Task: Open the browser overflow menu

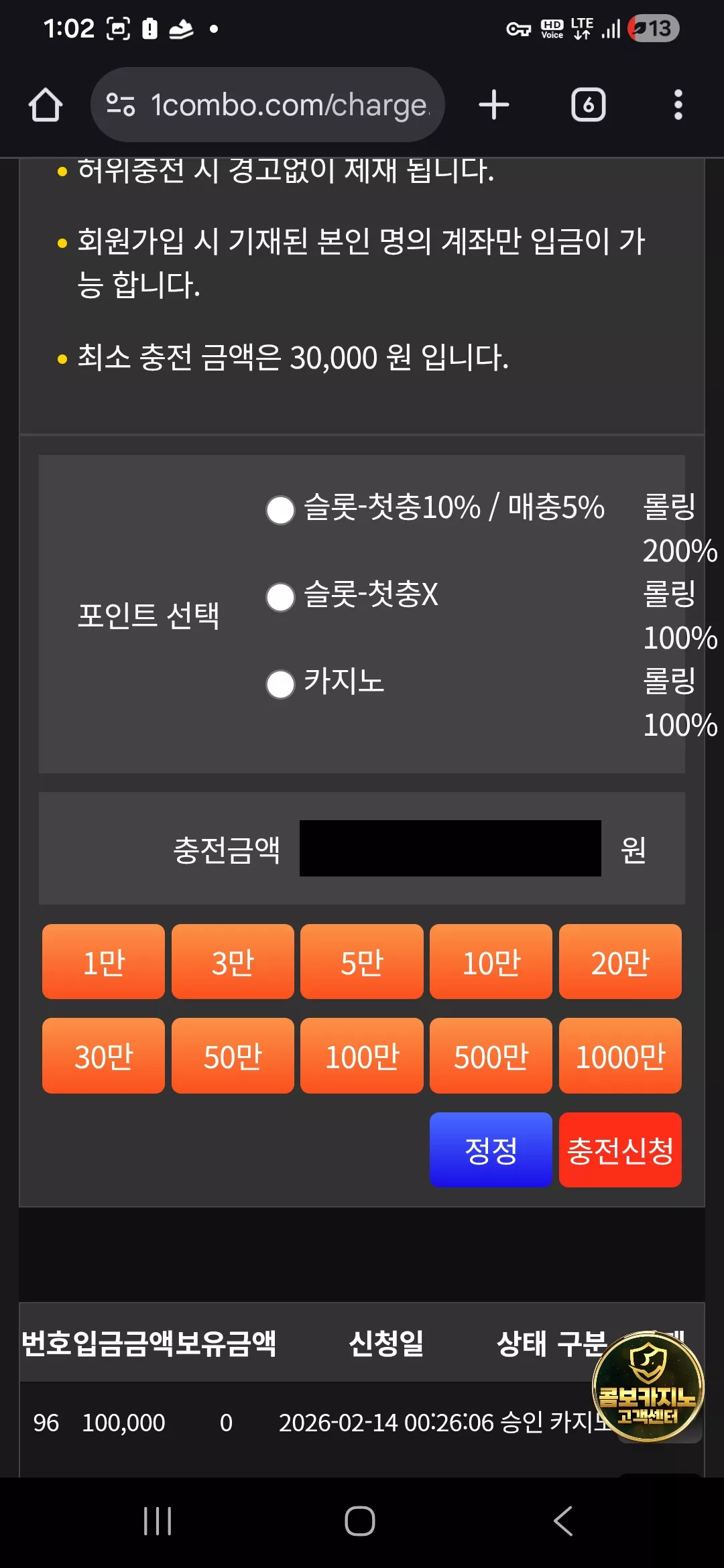Action: tap(678, 105)
